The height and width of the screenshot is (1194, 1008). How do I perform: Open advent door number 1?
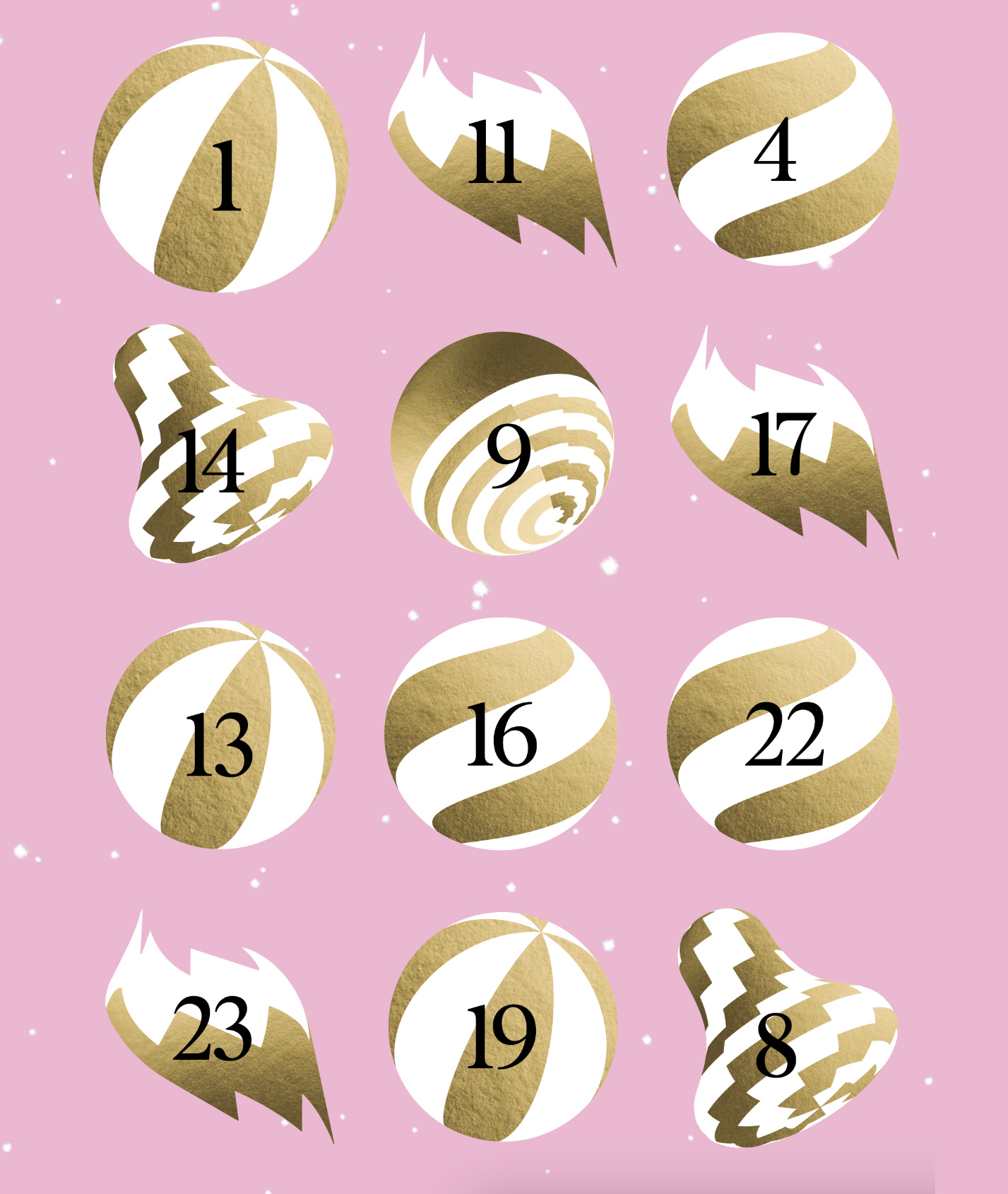pos(220,166)
